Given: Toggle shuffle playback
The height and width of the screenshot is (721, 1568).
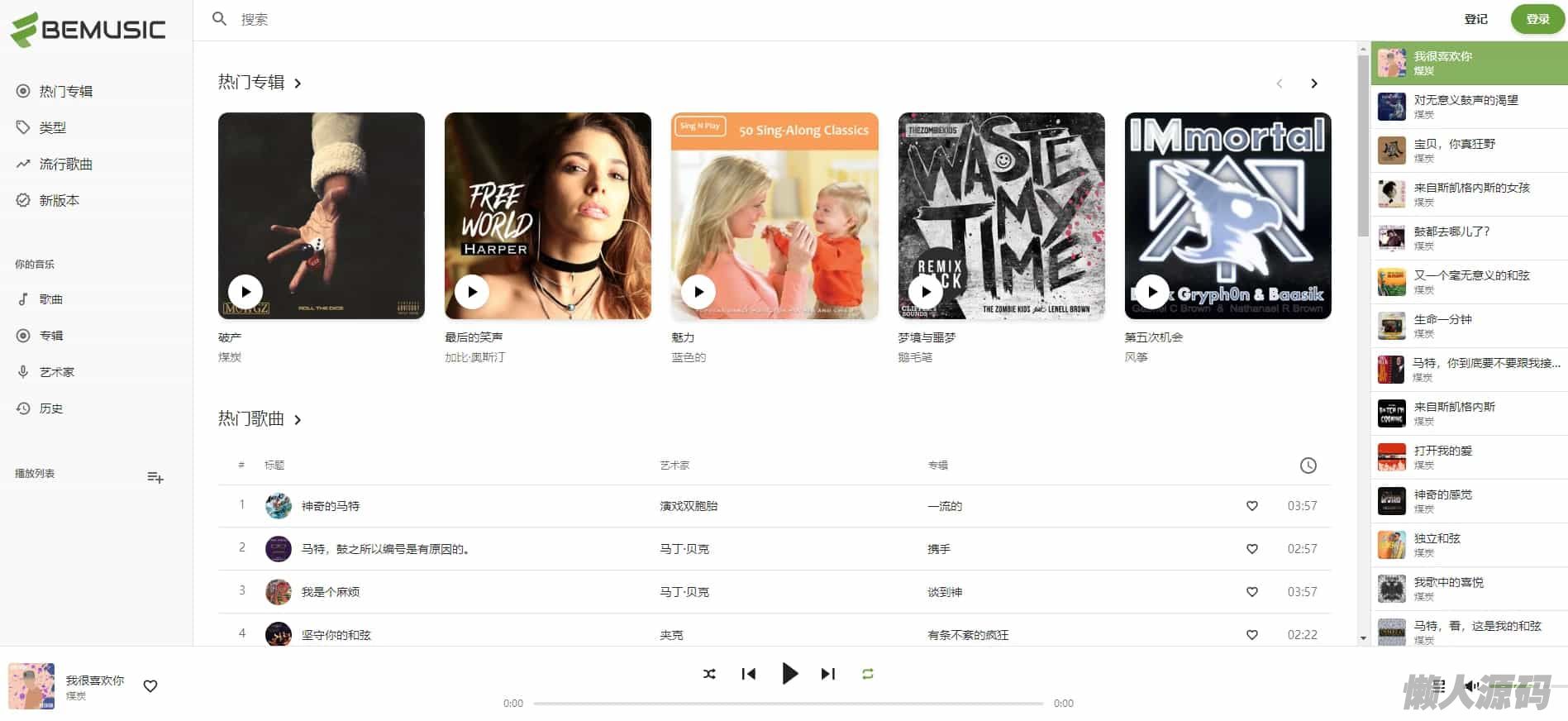Looking at the screenshot, I should click(709, 674).
